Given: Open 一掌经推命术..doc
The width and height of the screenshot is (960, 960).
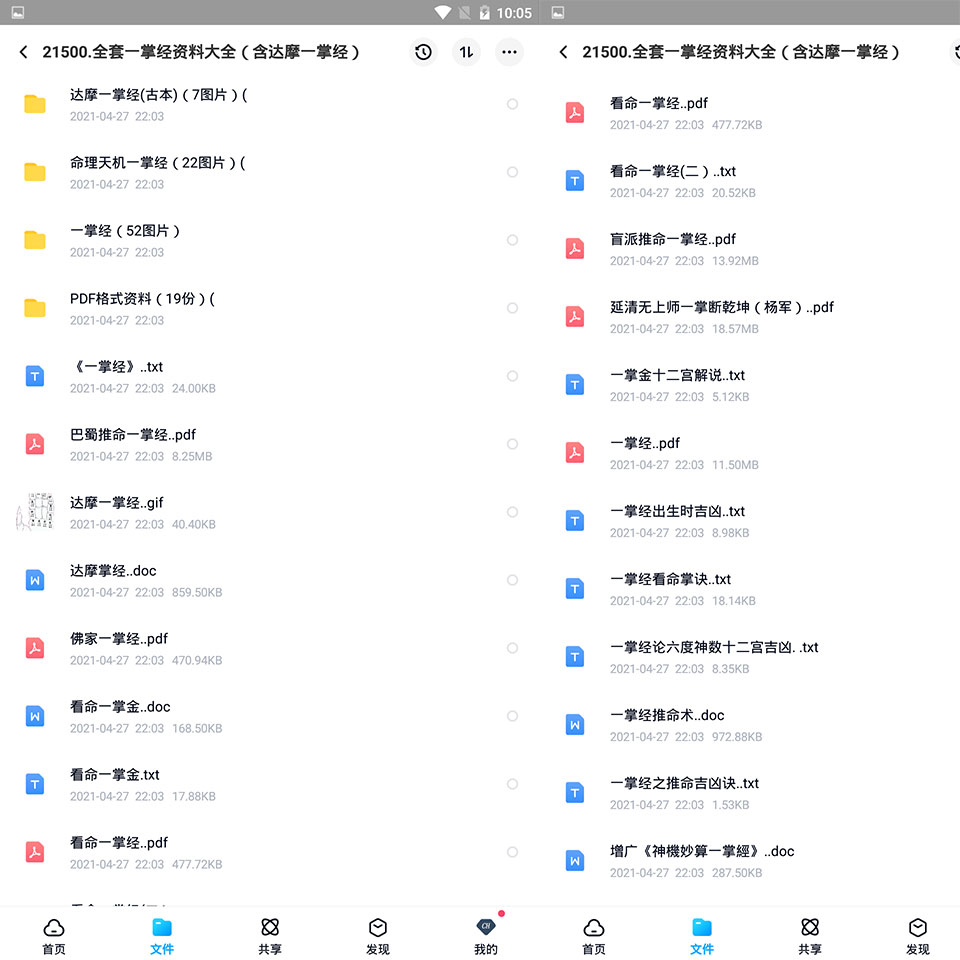Looking at the screenshot, I should [750, 725].
